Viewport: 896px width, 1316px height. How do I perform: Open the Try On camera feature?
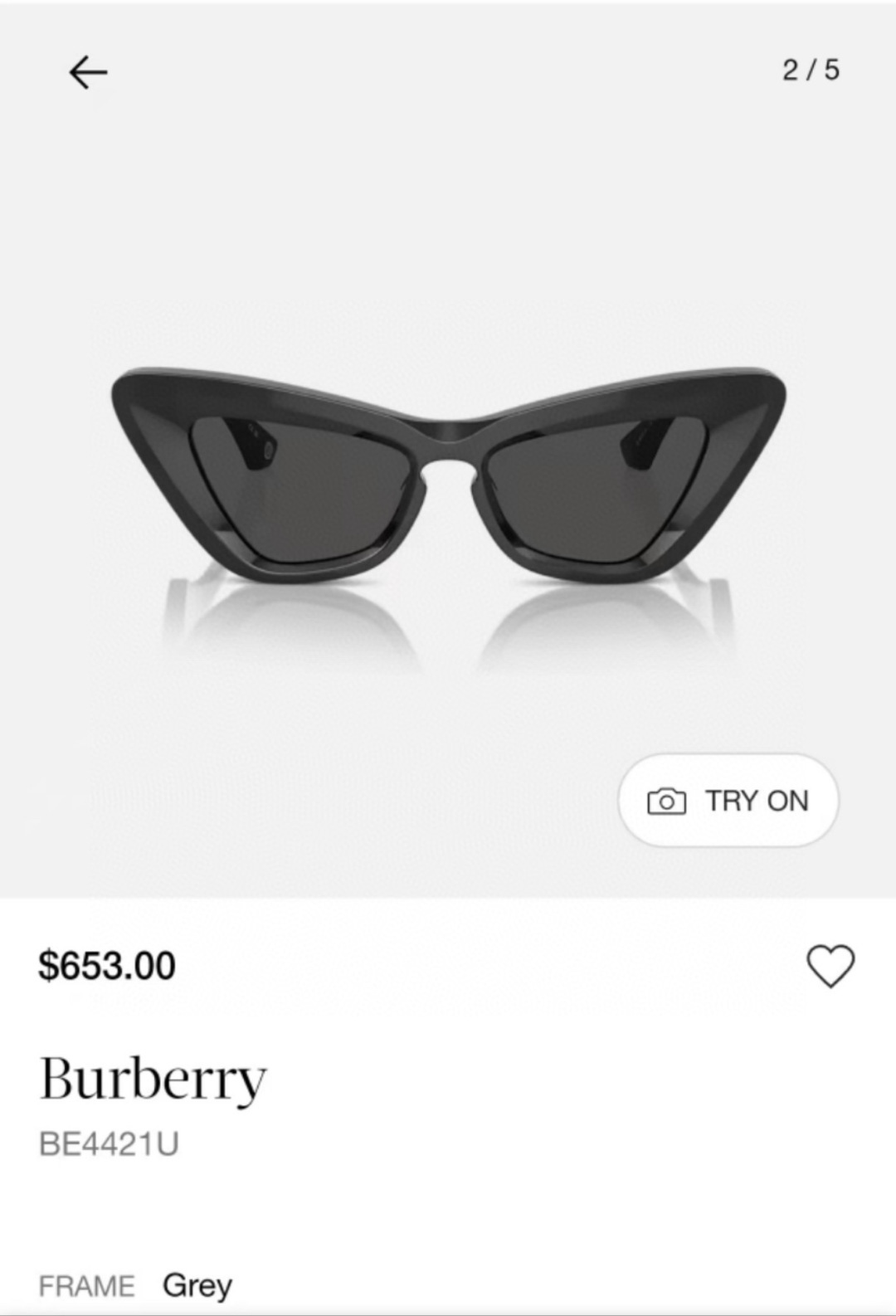pyautogui.click(x=728, y=801)
